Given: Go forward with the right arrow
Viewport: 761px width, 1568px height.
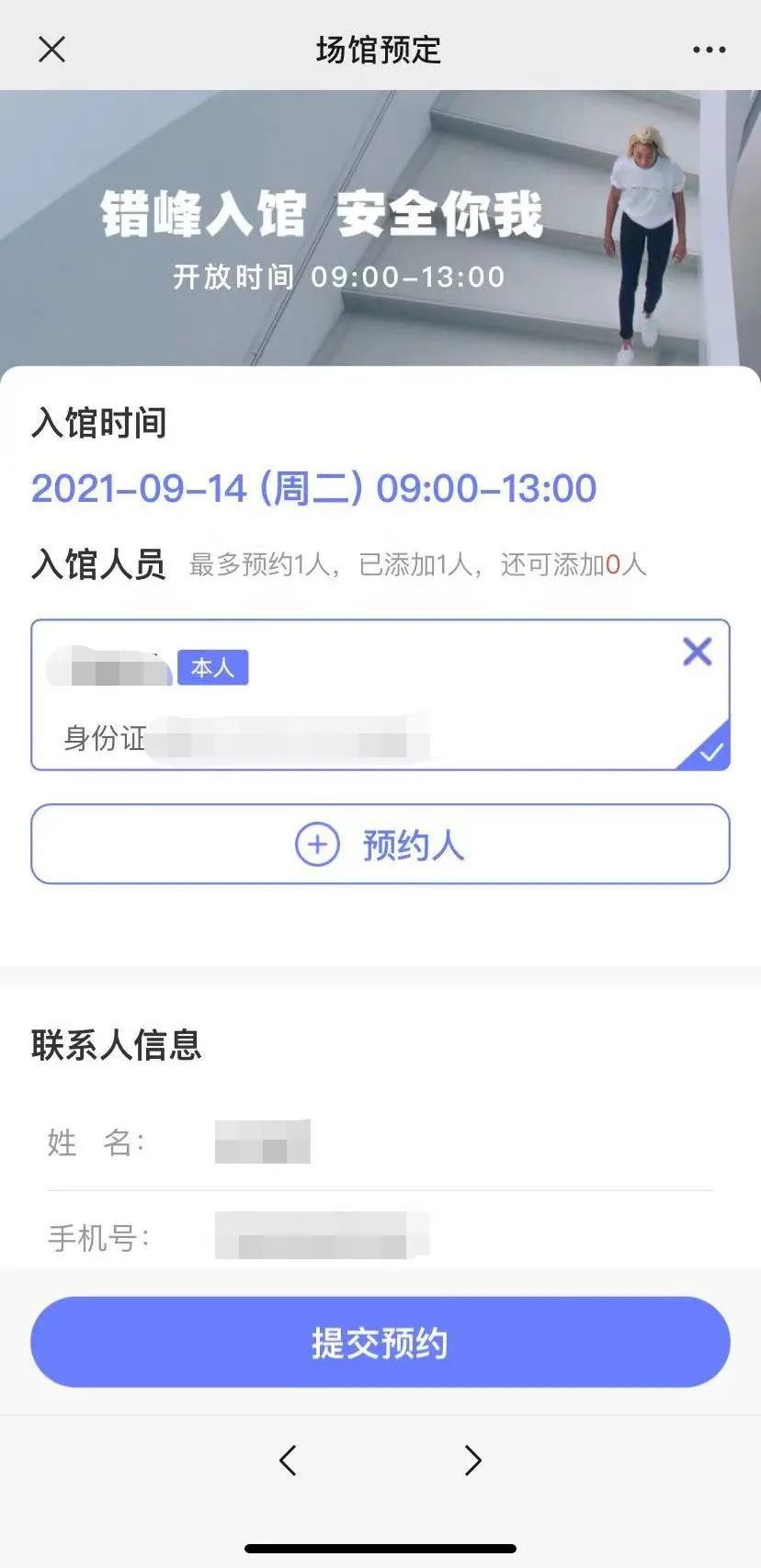Looking at the screenshot, I should 472,1460.
